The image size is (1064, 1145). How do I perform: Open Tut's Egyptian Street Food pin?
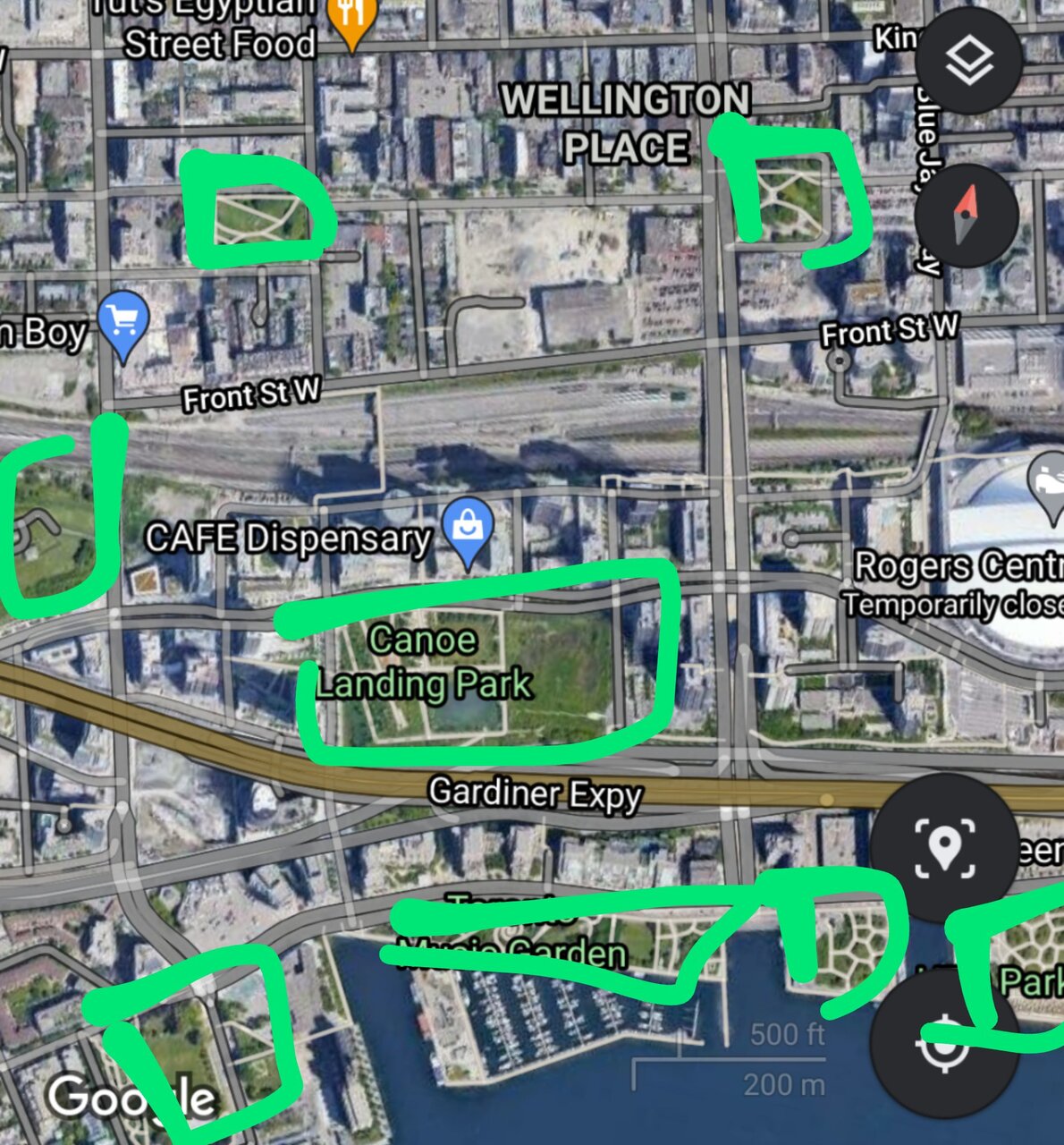point(351,20)
